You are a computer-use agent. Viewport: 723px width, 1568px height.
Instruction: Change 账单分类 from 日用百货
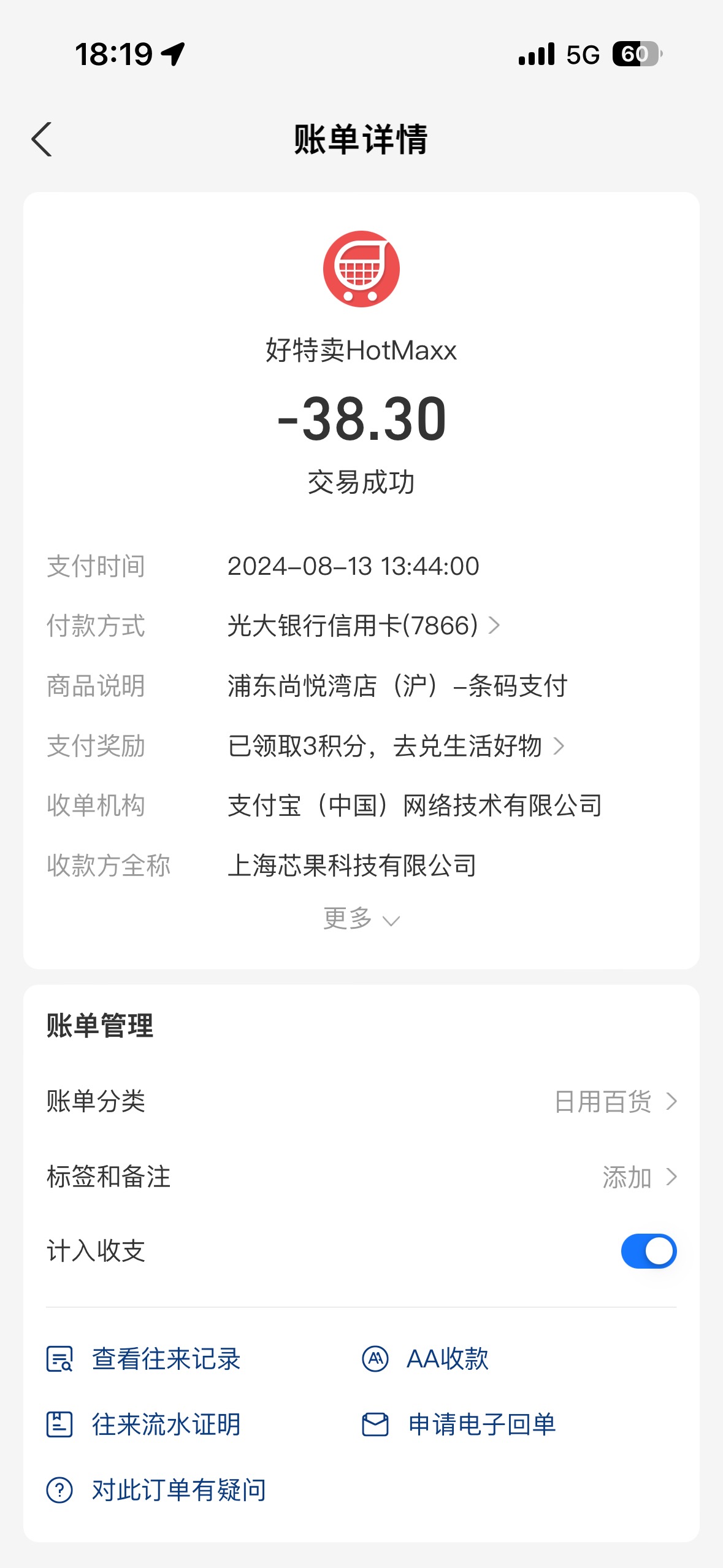361,1101
